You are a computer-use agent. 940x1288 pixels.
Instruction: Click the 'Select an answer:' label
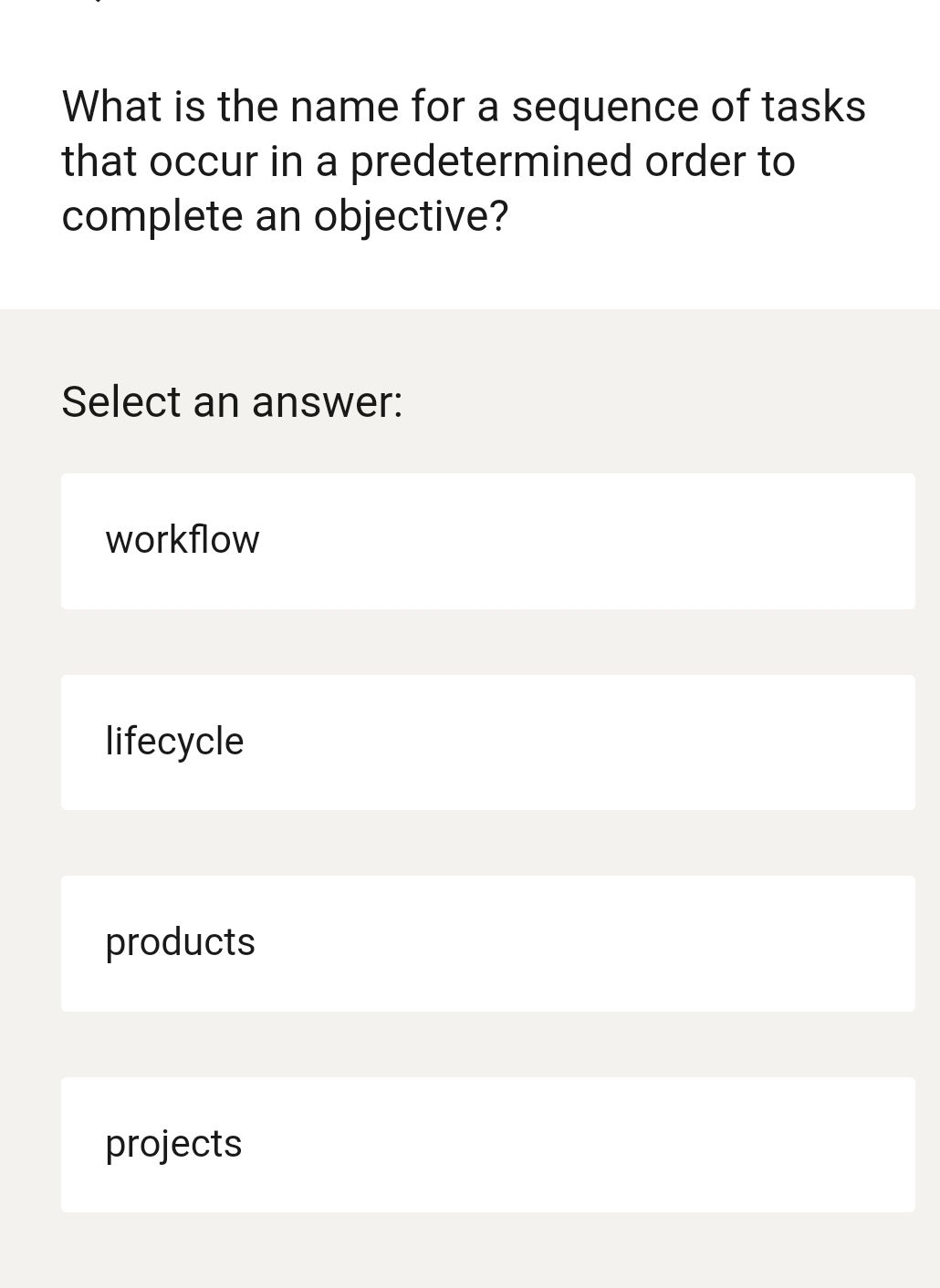click(x=232, y=400)
